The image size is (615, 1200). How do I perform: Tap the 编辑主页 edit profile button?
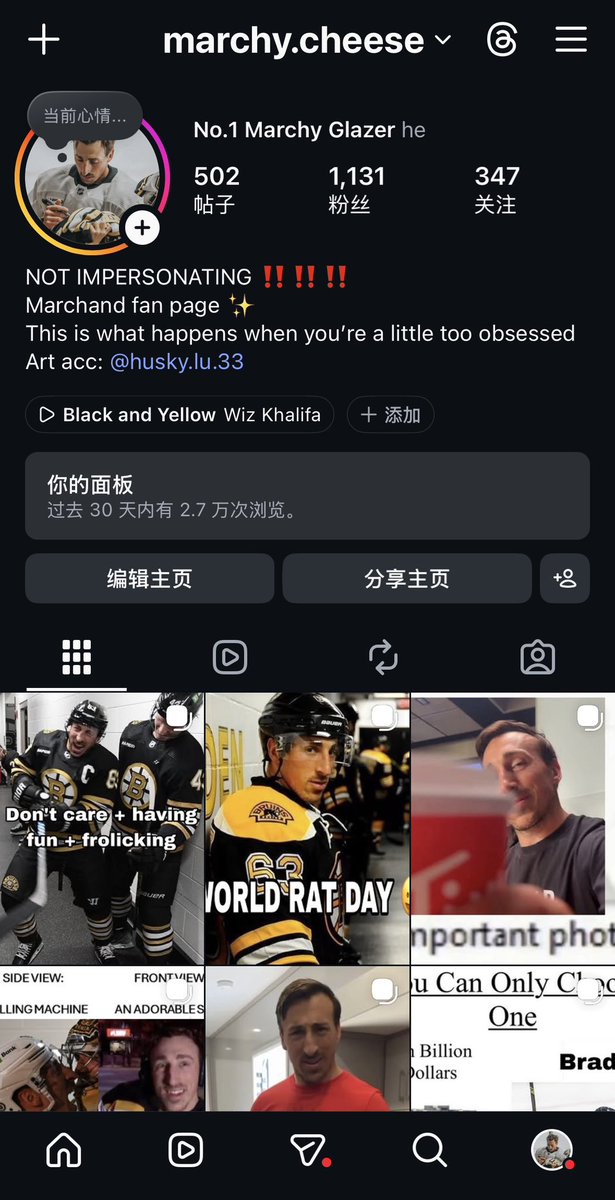point(149,578)
